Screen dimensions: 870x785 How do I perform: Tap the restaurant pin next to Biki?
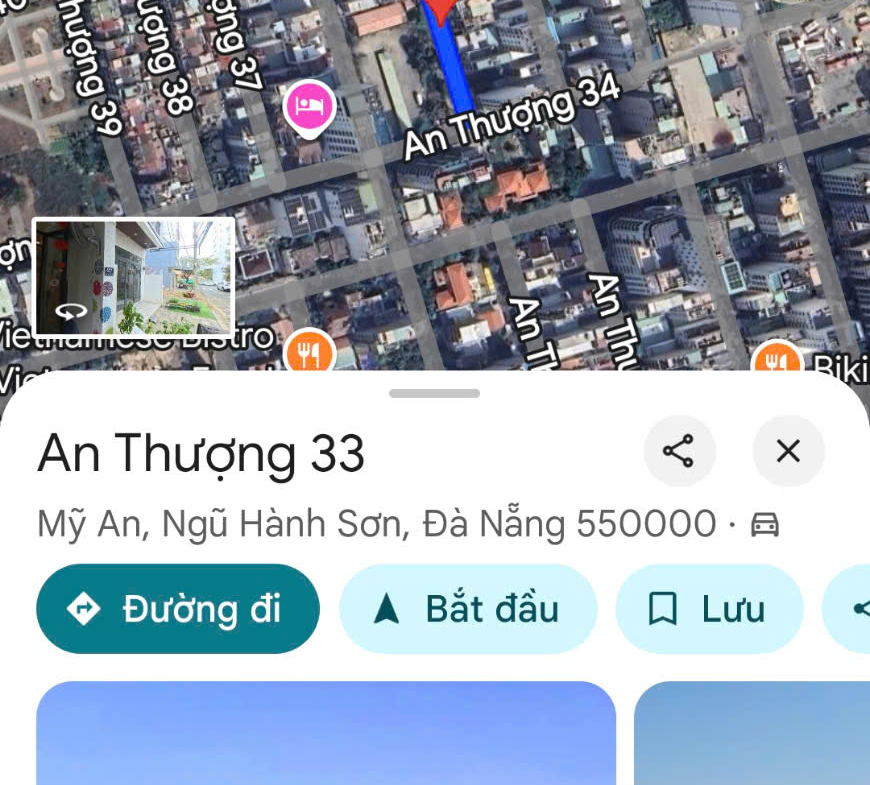(776, 360)
